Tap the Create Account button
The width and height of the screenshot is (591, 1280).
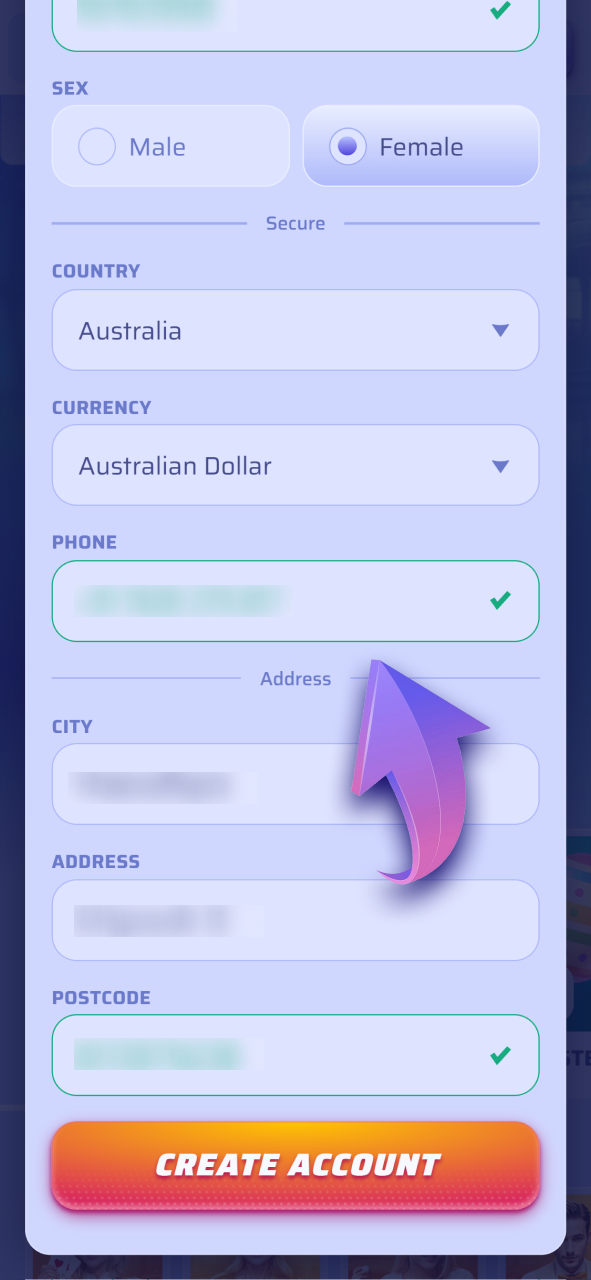(x=296, y=1165)
